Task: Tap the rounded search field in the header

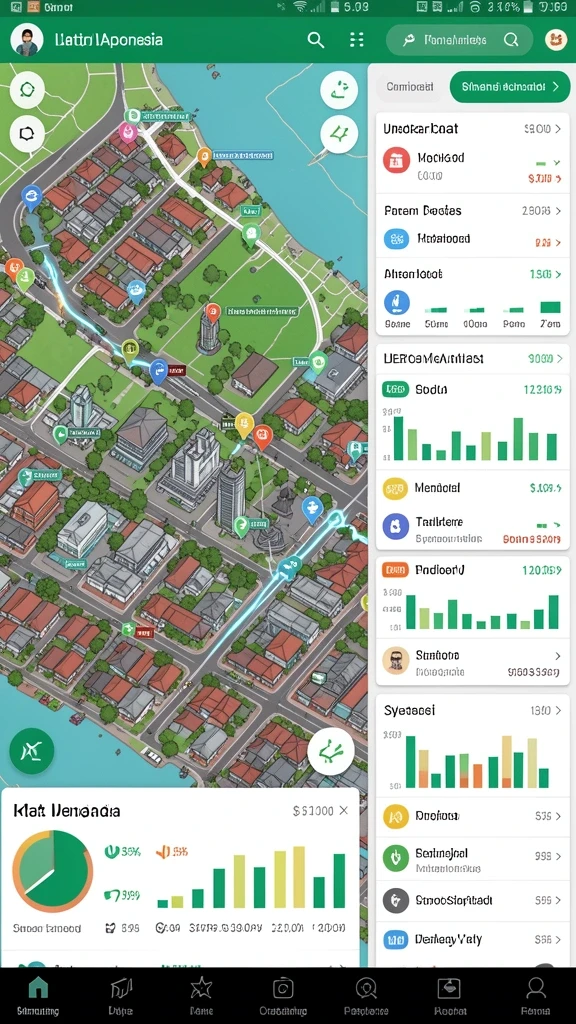Action: coord(461,40)
